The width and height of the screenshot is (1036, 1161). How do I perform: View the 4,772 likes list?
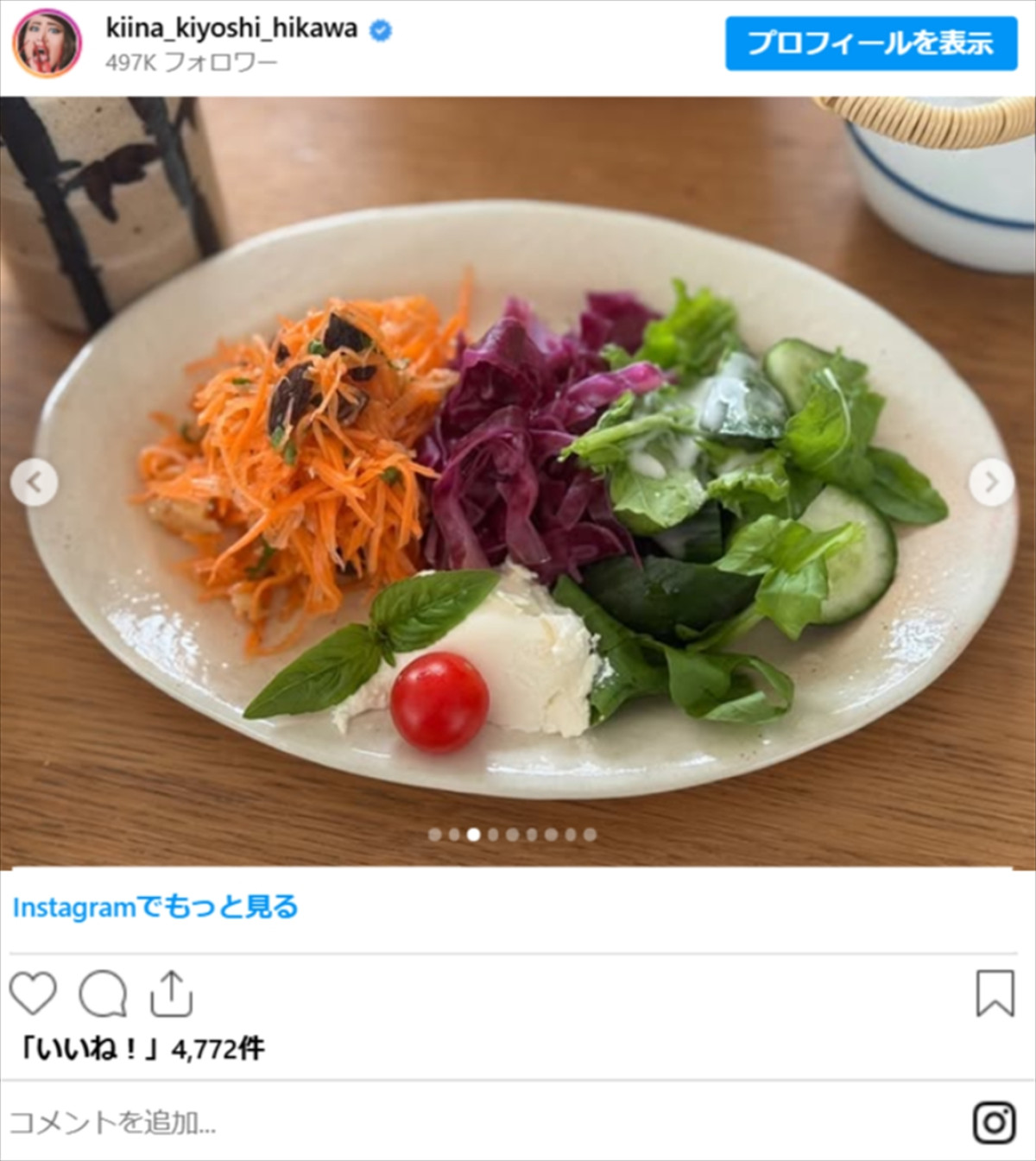tap(142, 1049)
